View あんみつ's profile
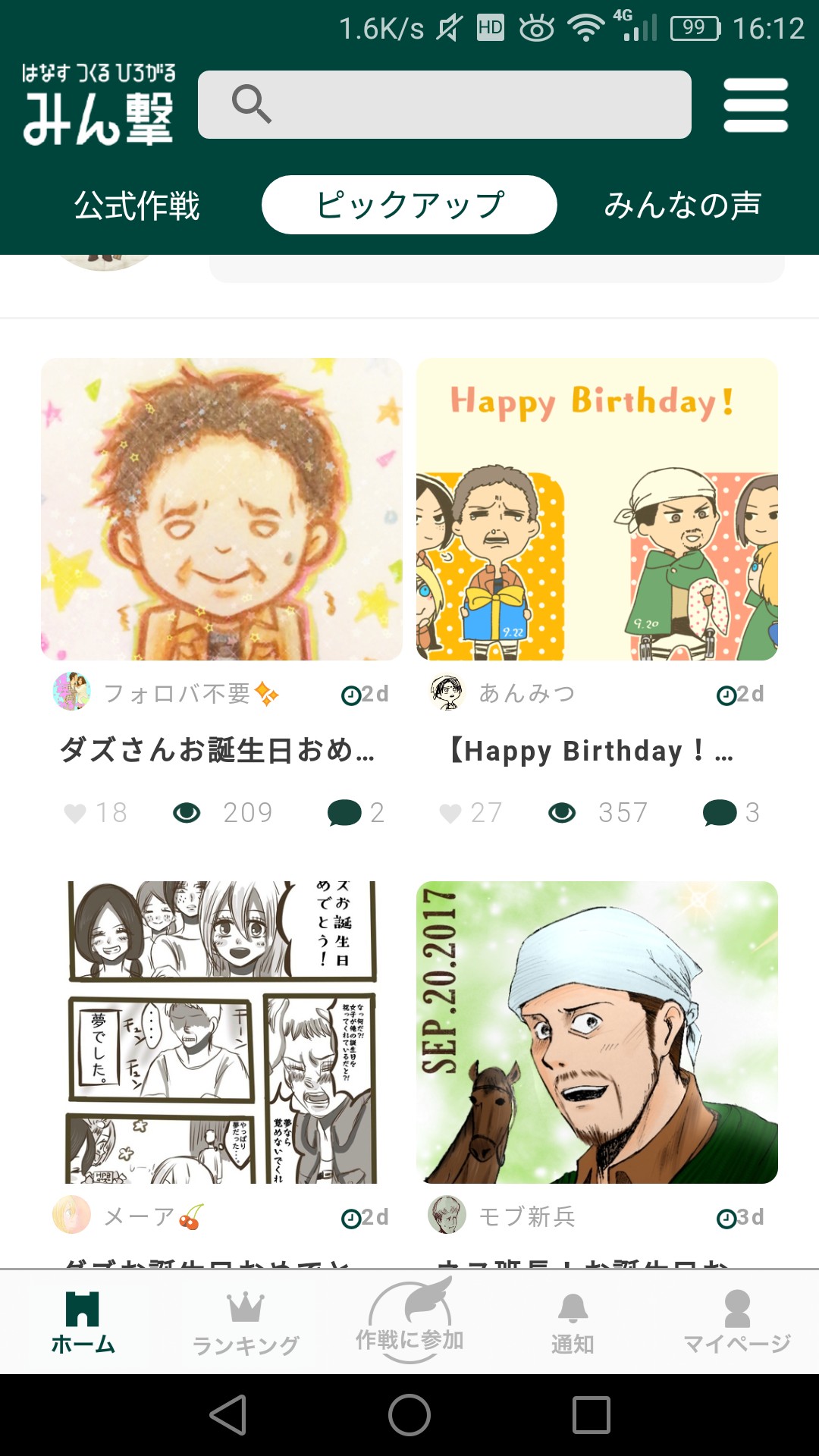The width and height of the screenshot is (819, 1456). (x=447, y=692)
